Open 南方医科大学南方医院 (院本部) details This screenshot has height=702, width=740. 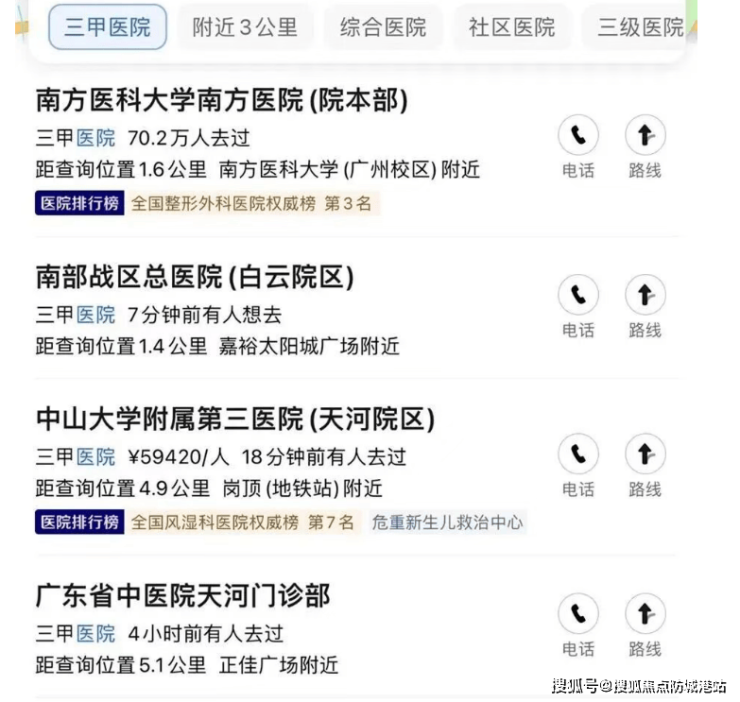coord(222,100)
